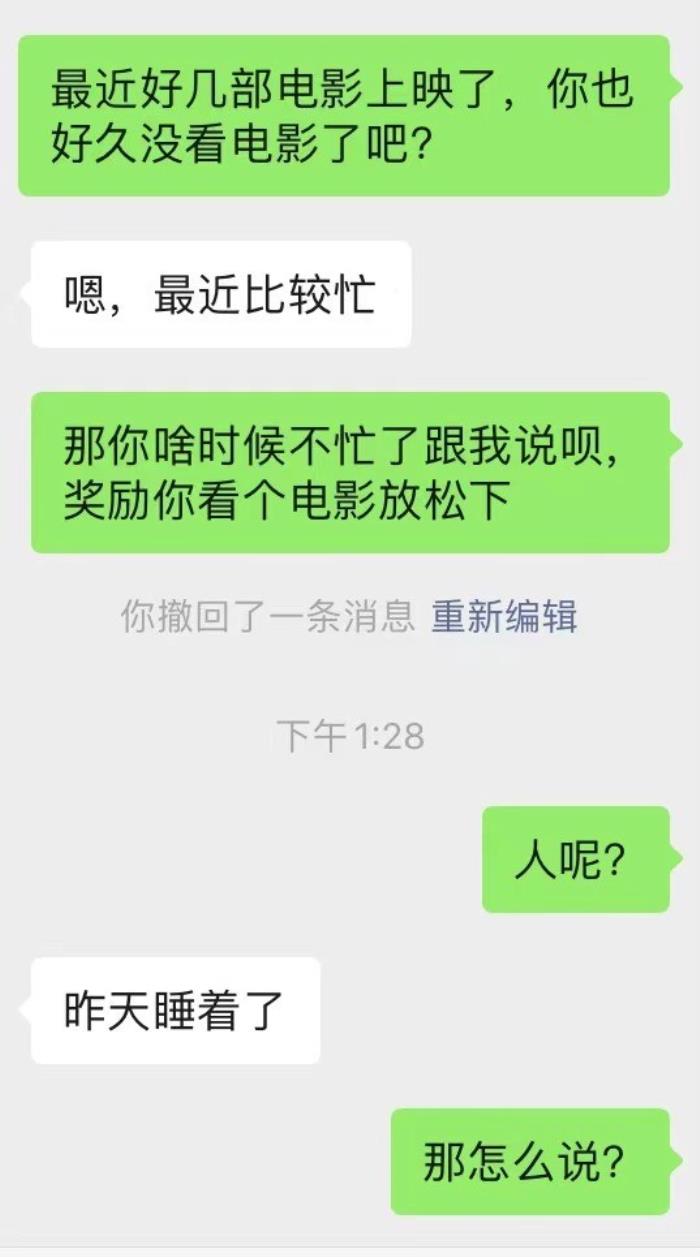The image size is (700, 1257).
Task: Tap 重新编辑 to re-edit the recalled message
Action: pyautogui.click(x=504, y=616)
